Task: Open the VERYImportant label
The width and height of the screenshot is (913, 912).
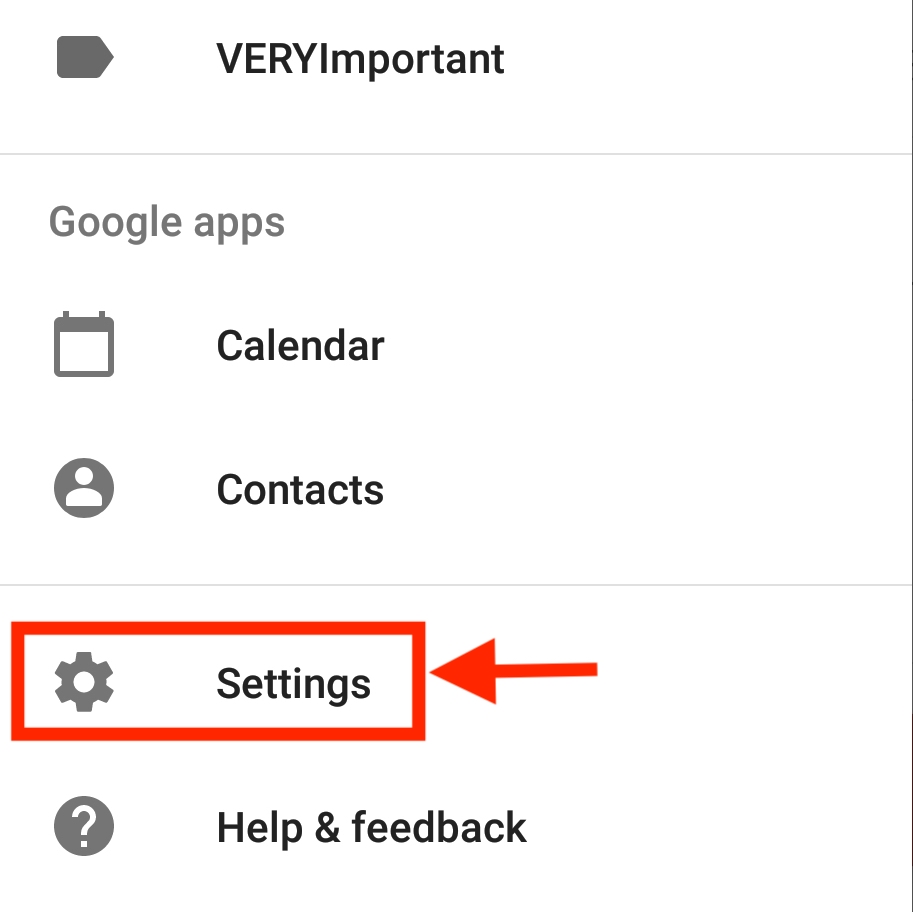Action: pos(359,60)
